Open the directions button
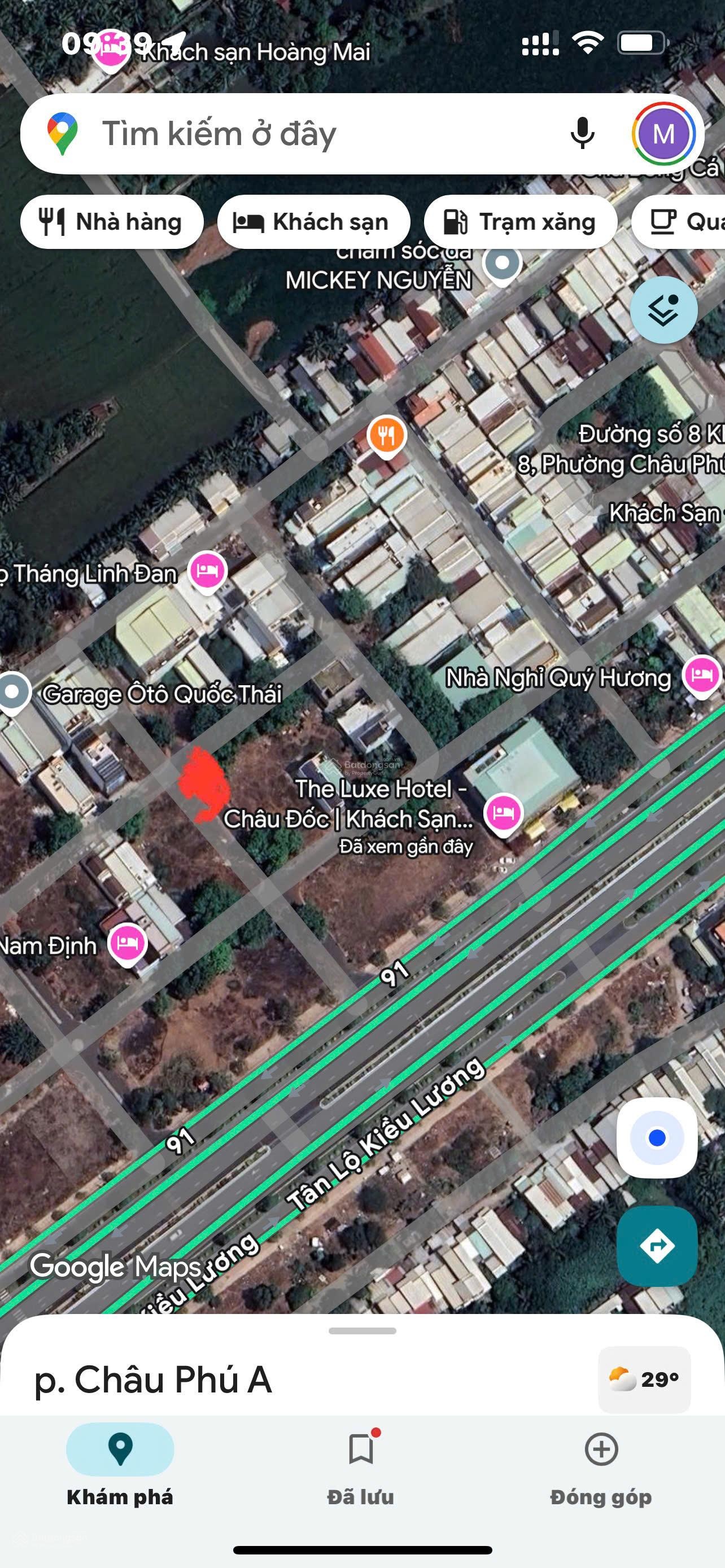Screen dimensions: 725x1568 pyautogui.click(x=656, y=1246)
